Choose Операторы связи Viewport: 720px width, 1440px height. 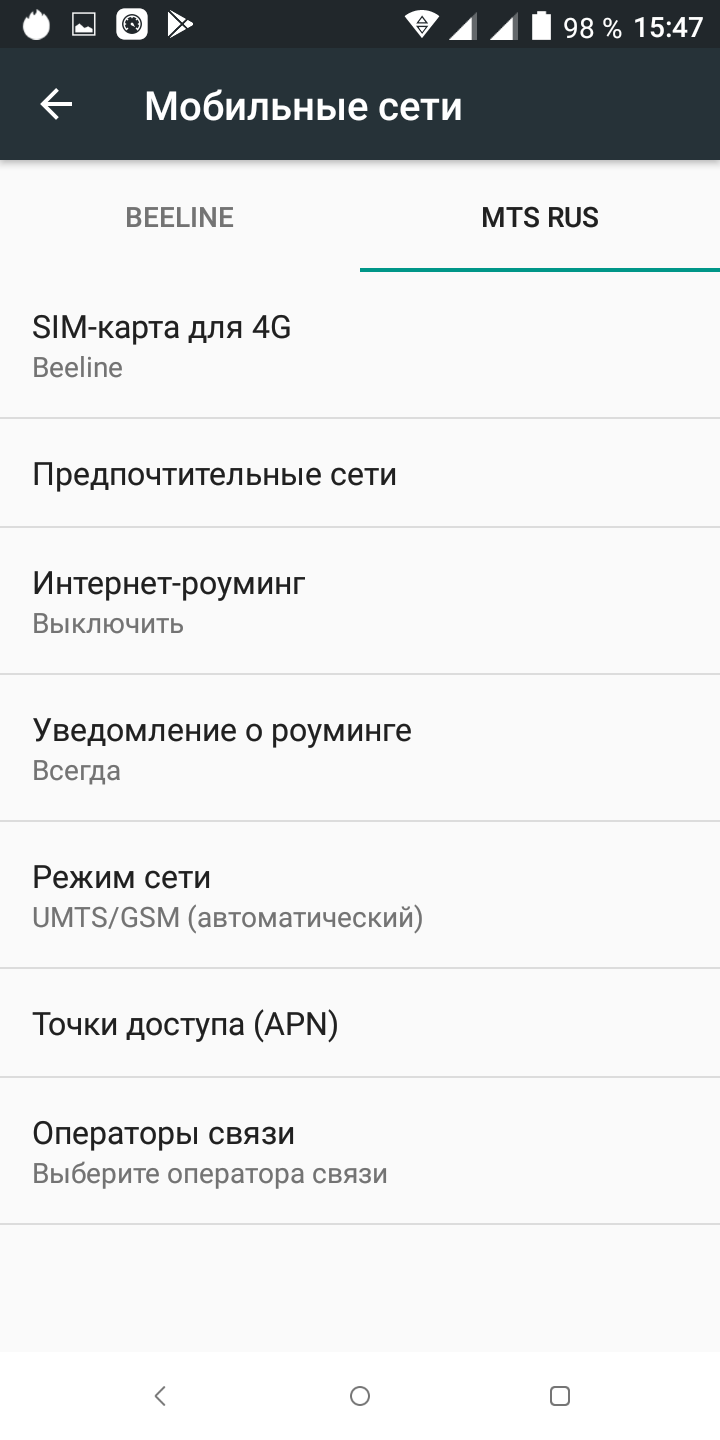(360, 1152)
